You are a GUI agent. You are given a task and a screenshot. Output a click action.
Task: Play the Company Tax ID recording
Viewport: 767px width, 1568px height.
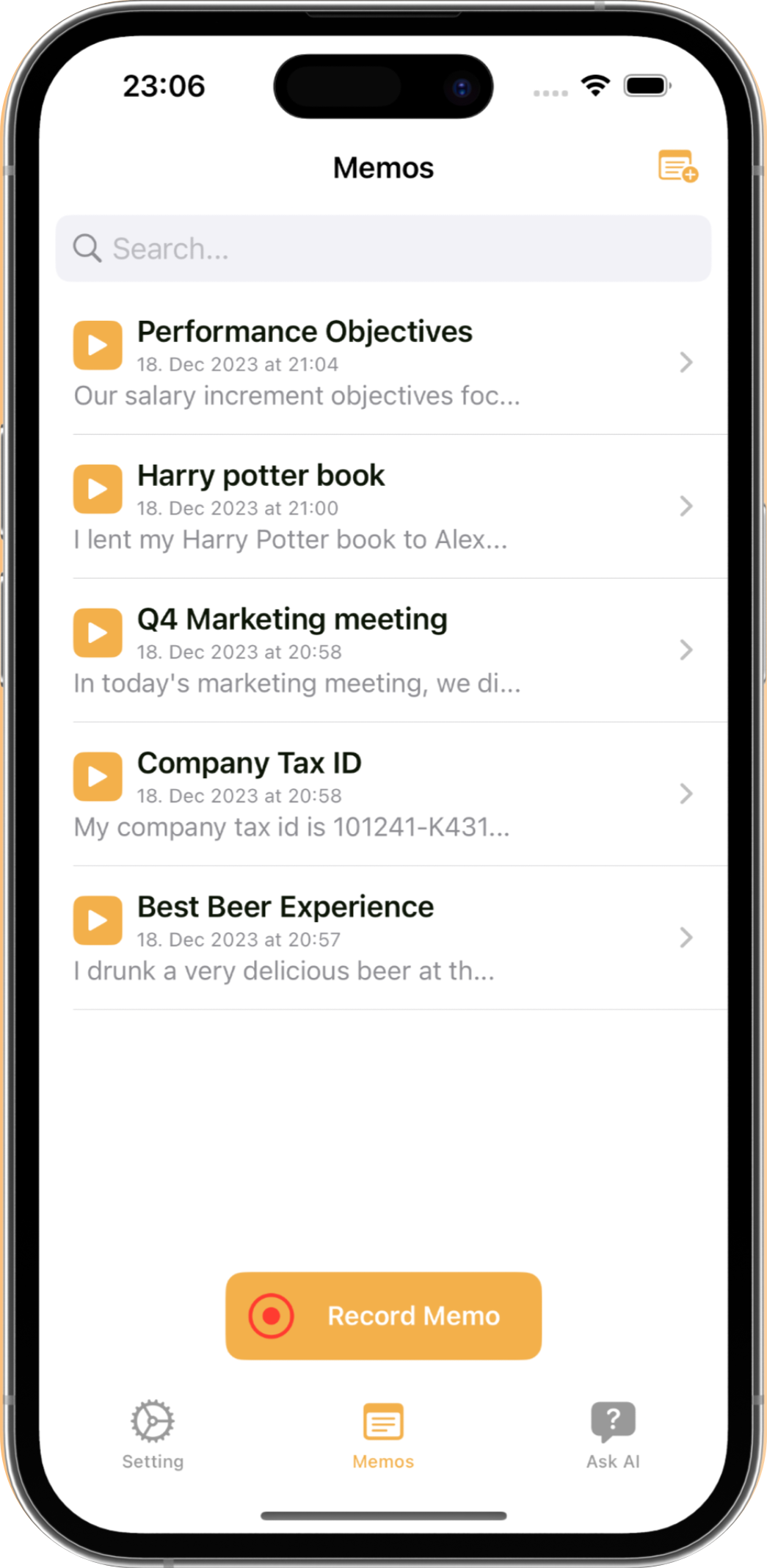pyautogui.click(x=98, y=777)
